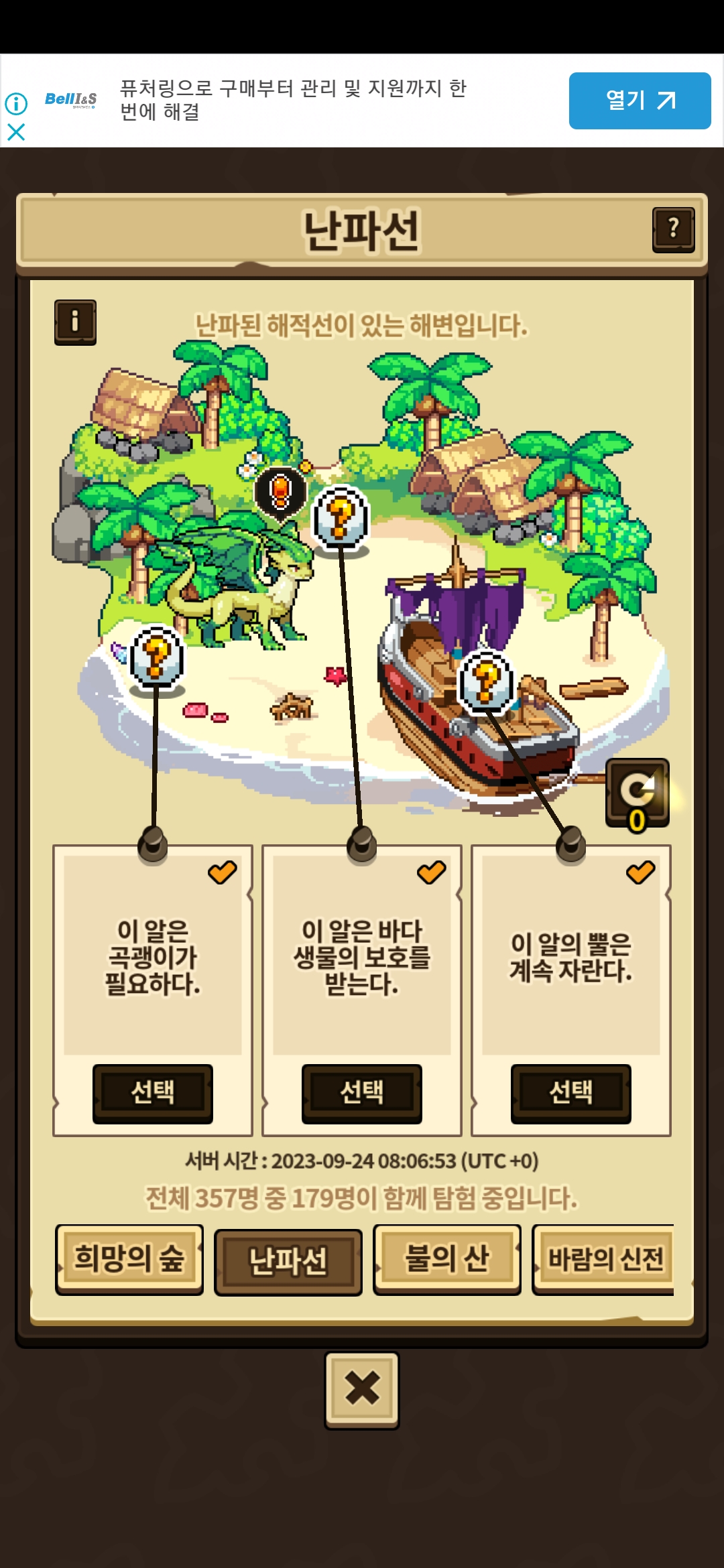Select the egg that needs a pickaxe

click(x=153, y=1093)
